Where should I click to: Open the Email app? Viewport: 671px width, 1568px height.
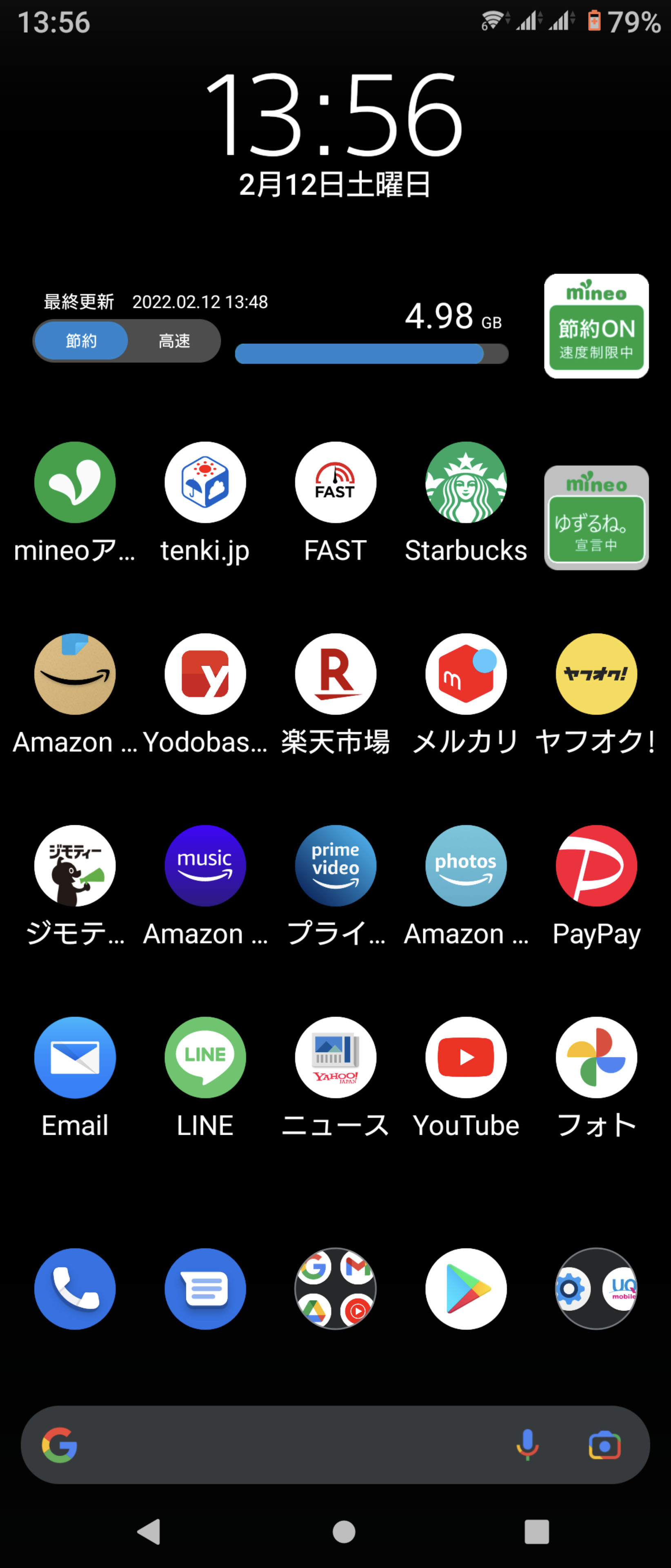(x=75, y=1058)
